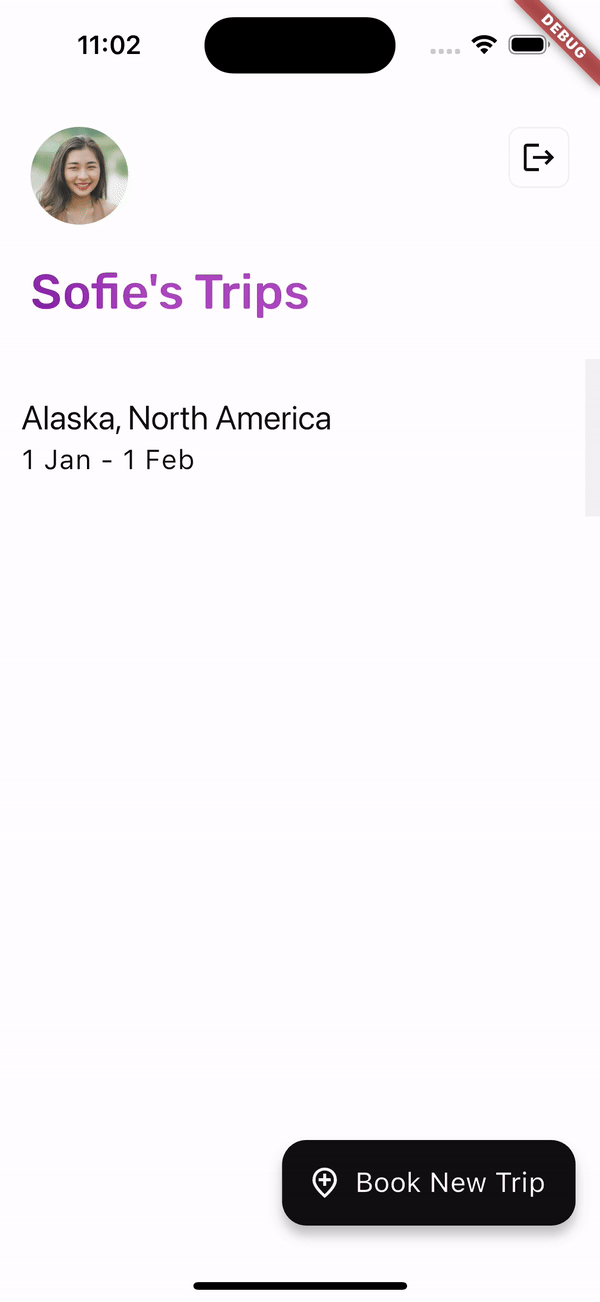This screenshot has height=1302, width=600.
Task: Open Sofie's profile picture
Action: click(79, 176)
